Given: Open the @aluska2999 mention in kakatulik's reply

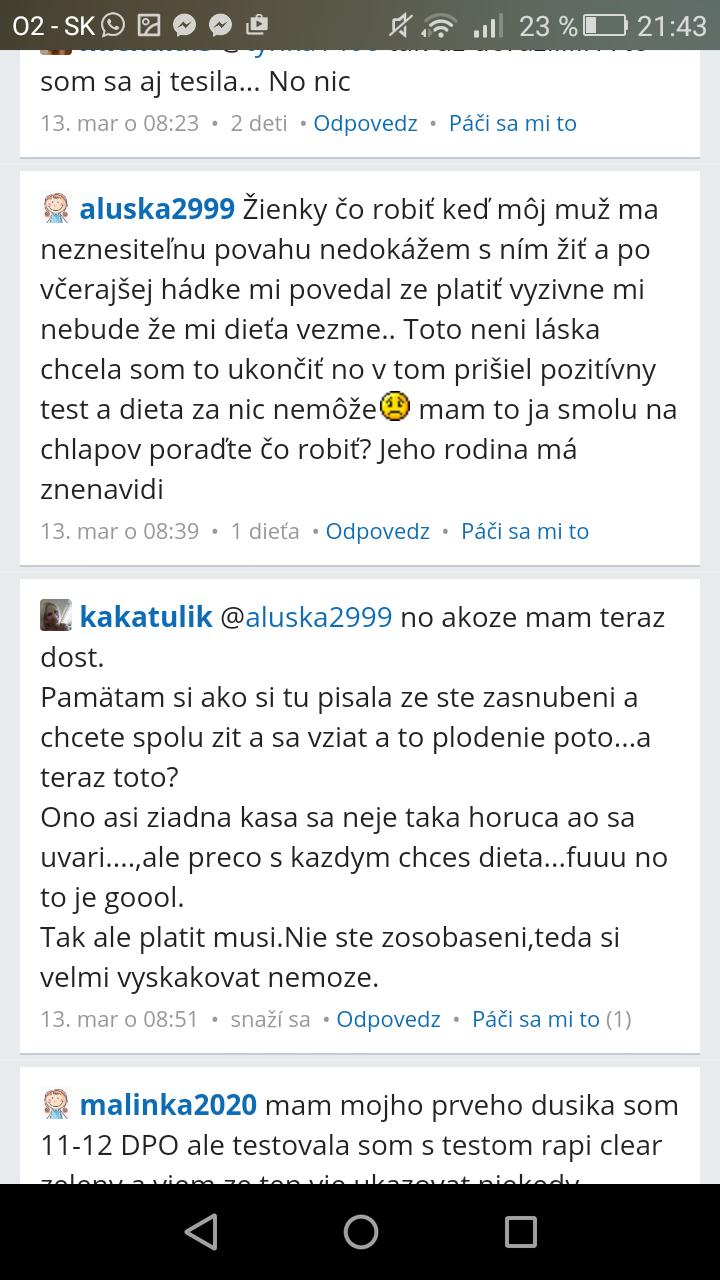Looking at the screenshot, I should (x=305, y=616).
